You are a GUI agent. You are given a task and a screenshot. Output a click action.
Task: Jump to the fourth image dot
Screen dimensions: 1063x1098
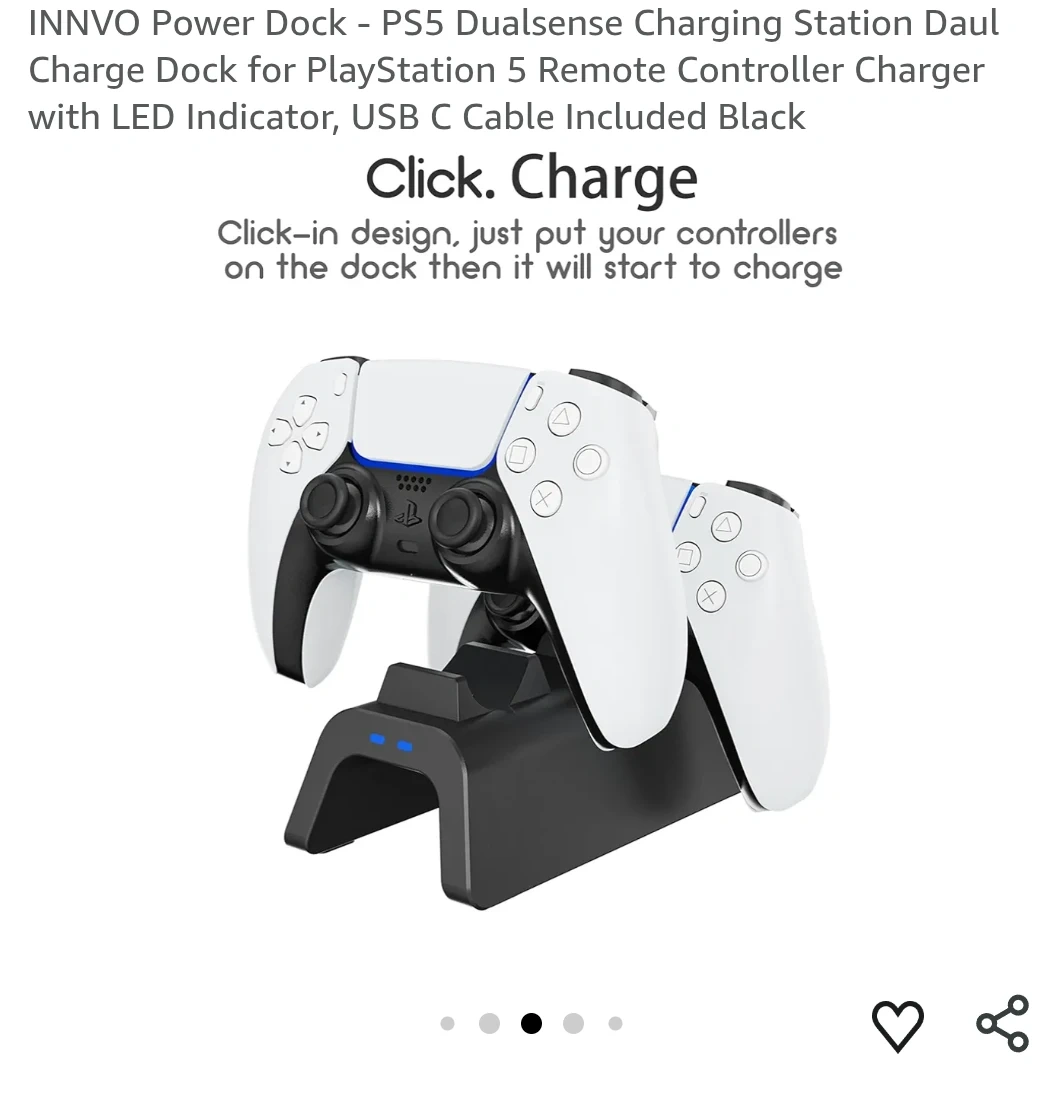point(573,1023)
